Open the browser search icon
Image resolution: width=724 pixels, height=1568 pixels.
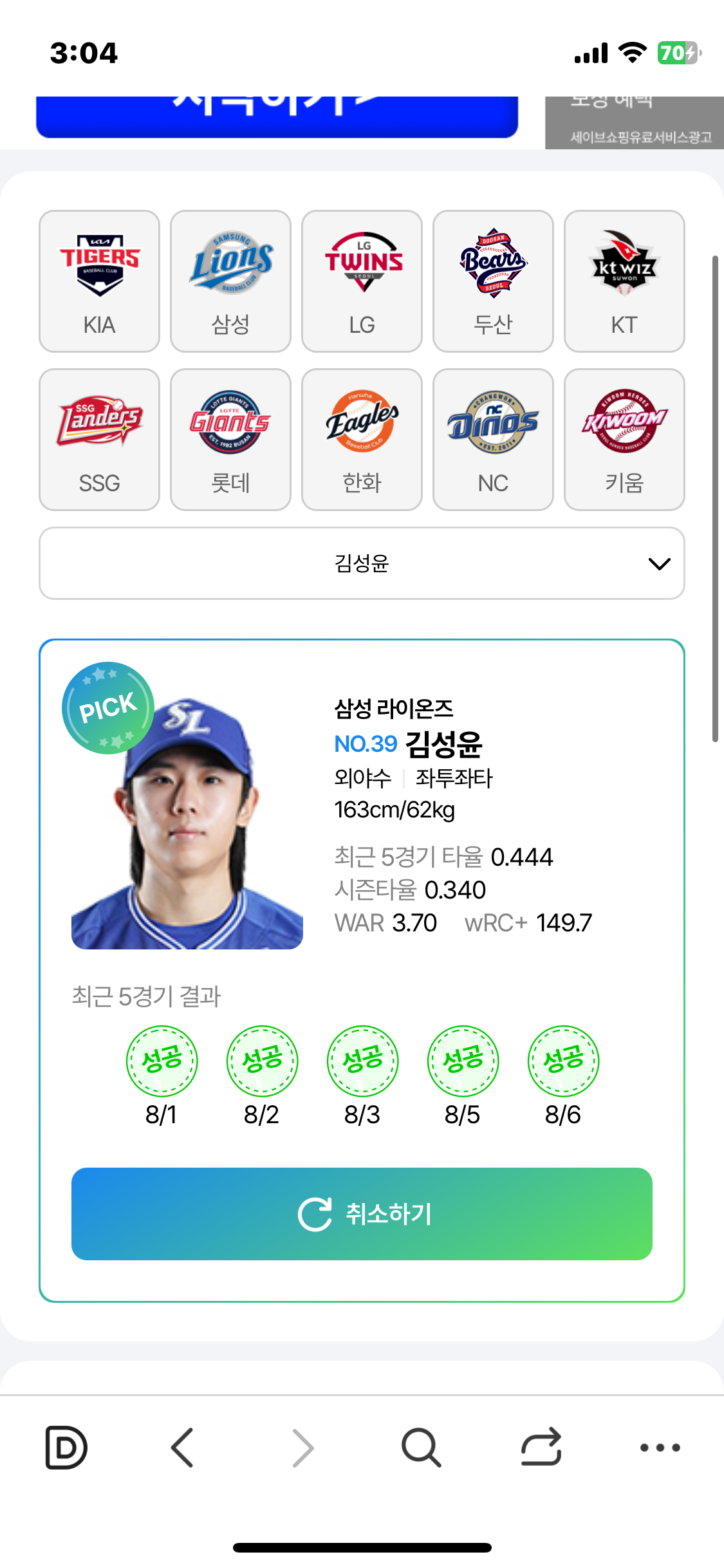421,1448
